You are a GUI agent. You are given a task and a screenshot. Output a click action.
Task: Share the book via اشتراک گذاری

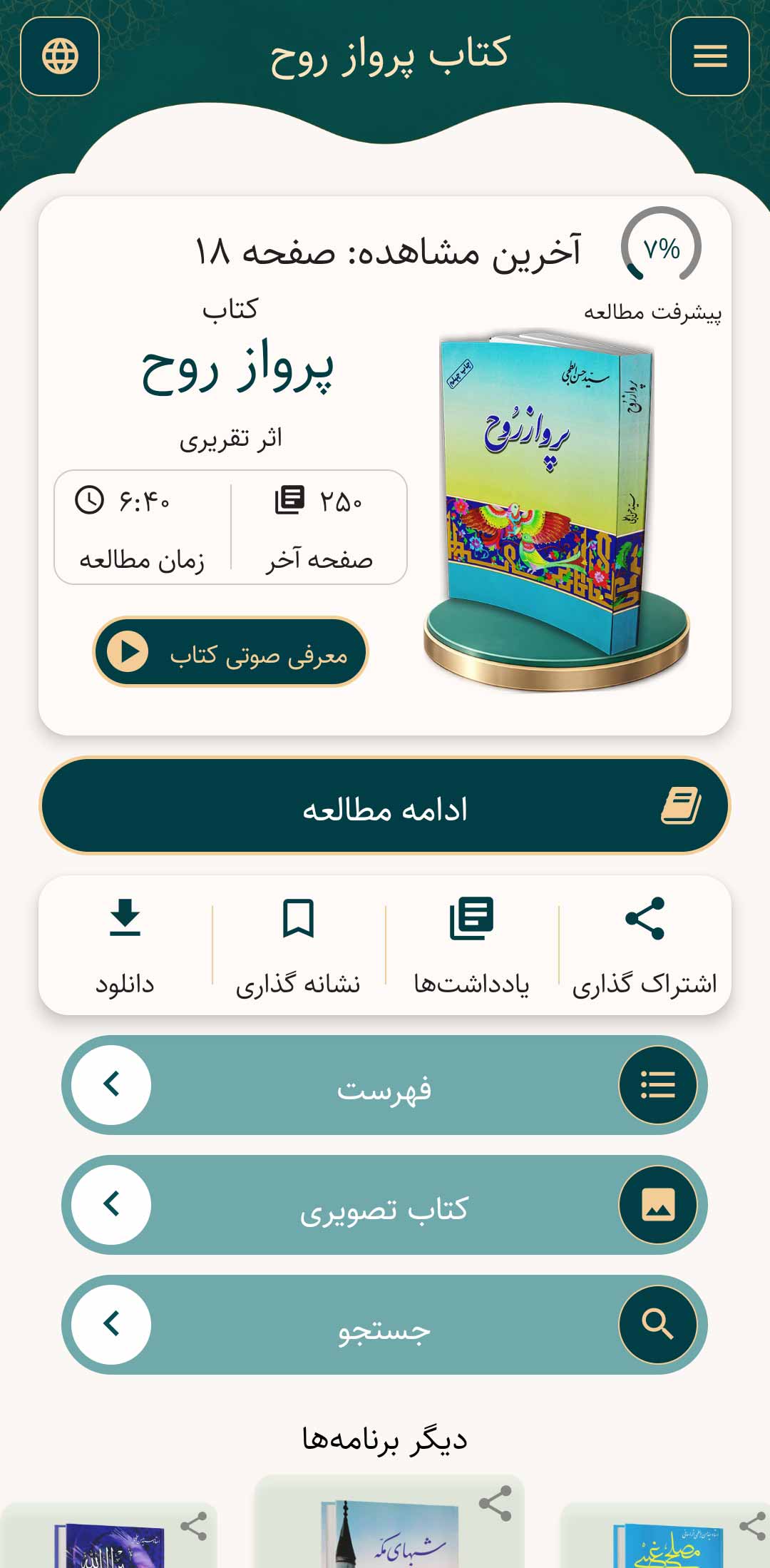pos(645,946)
